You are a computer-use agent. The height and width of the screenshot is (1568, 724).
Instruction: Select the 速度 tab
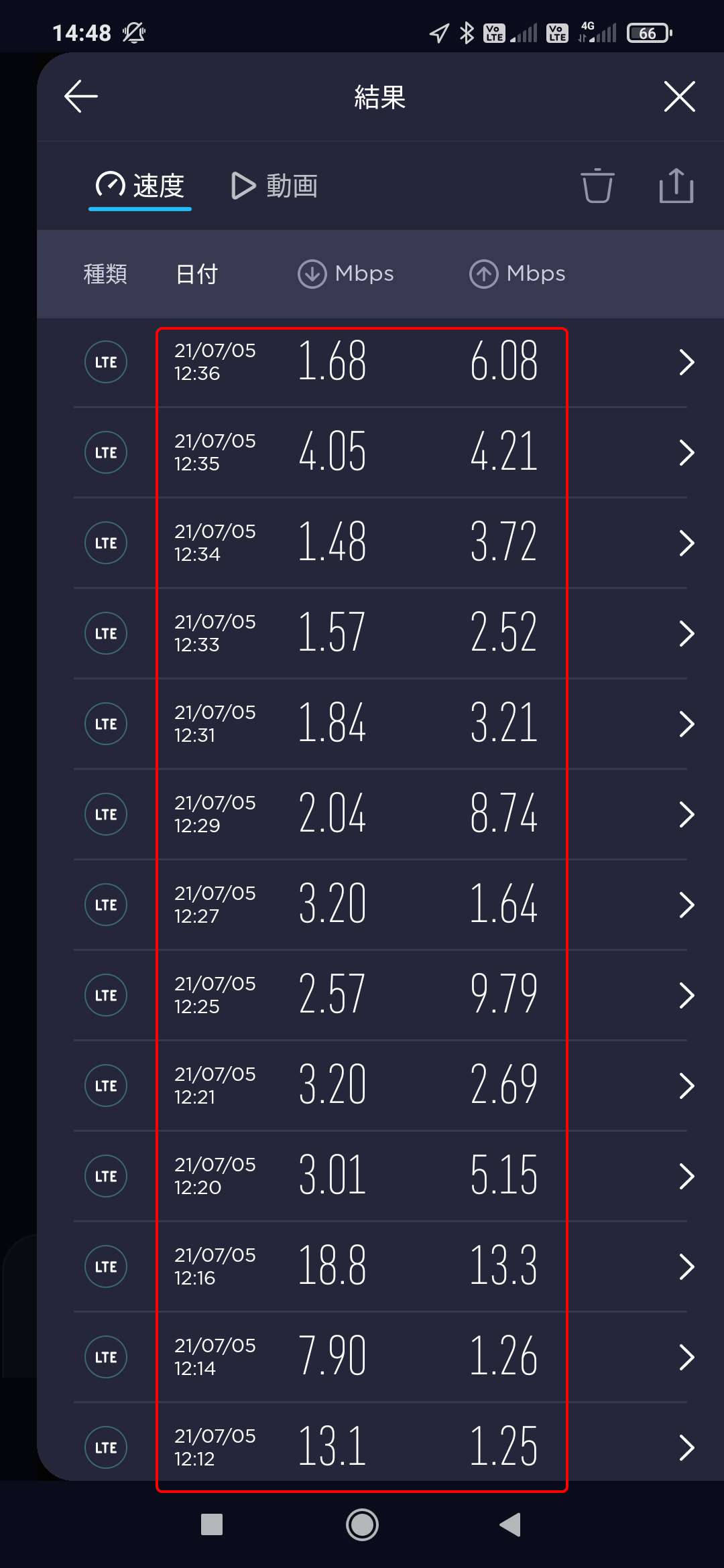140,186
